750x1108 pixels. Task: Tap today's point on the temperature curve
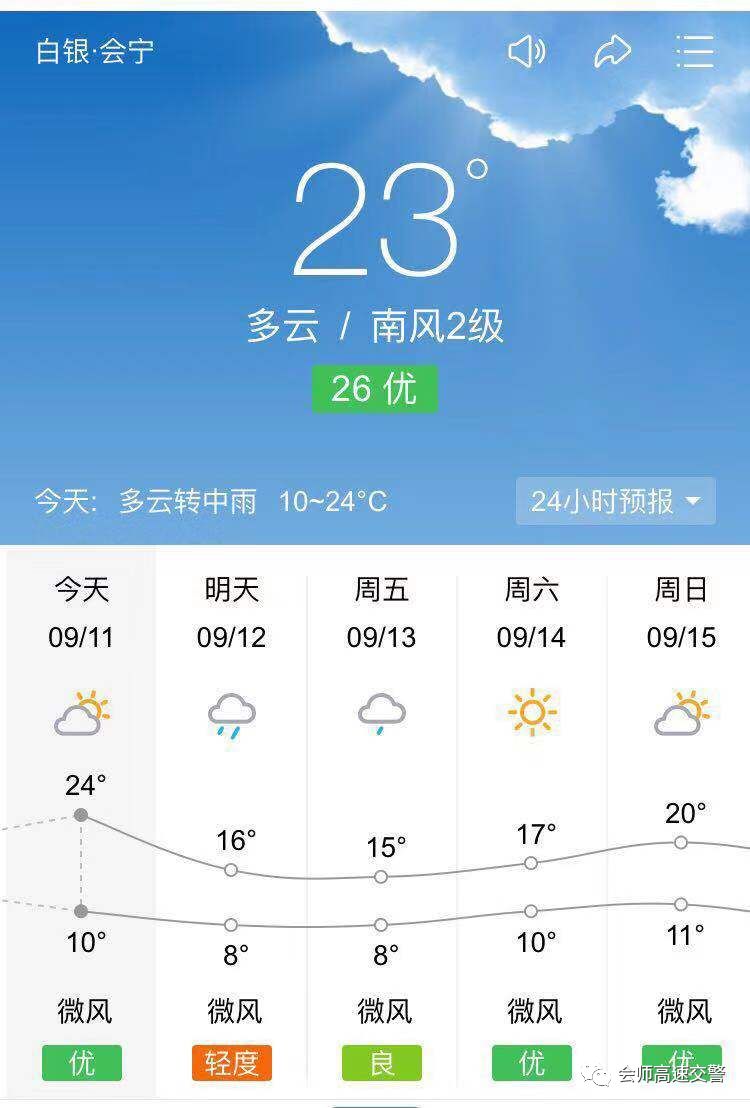pos(81,814)
